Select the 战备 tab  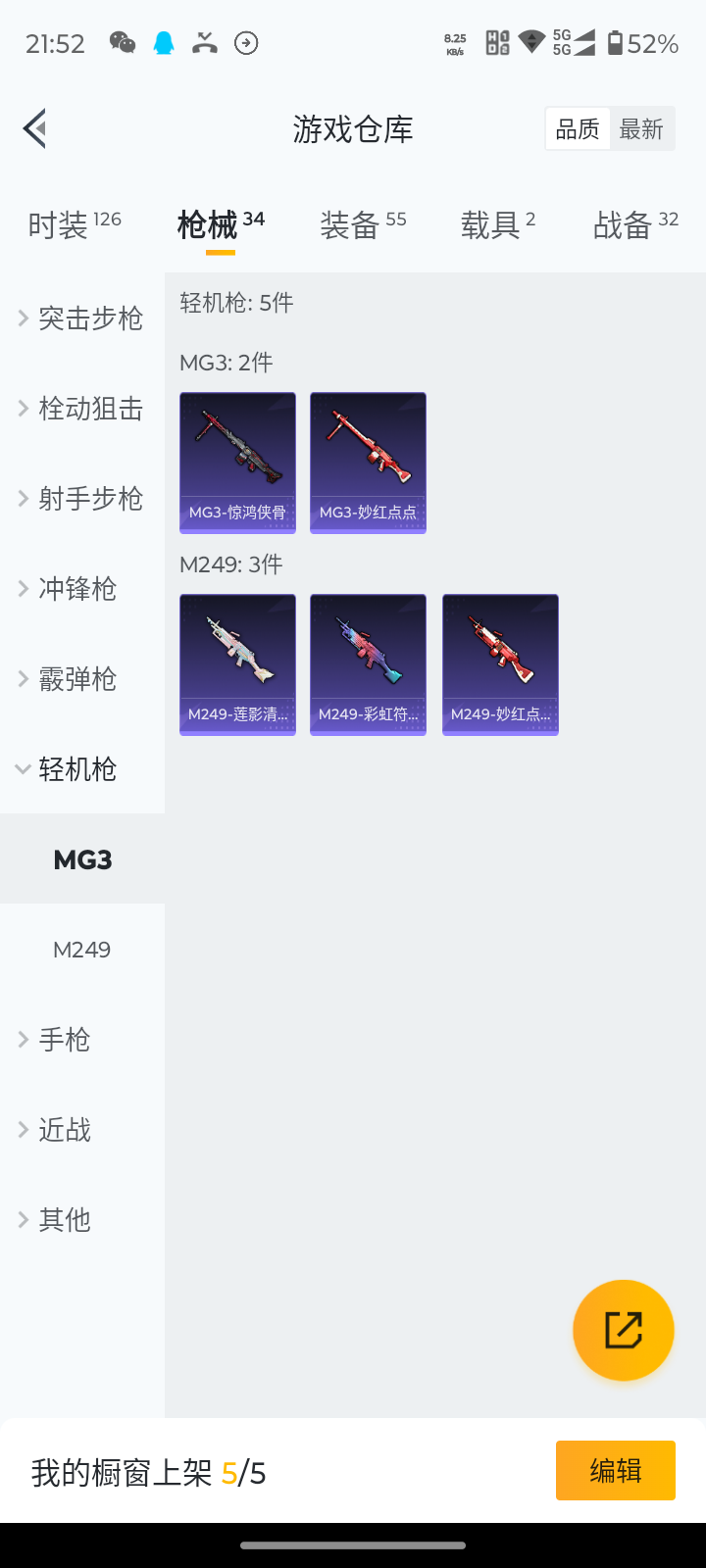(x=634, y=225)
